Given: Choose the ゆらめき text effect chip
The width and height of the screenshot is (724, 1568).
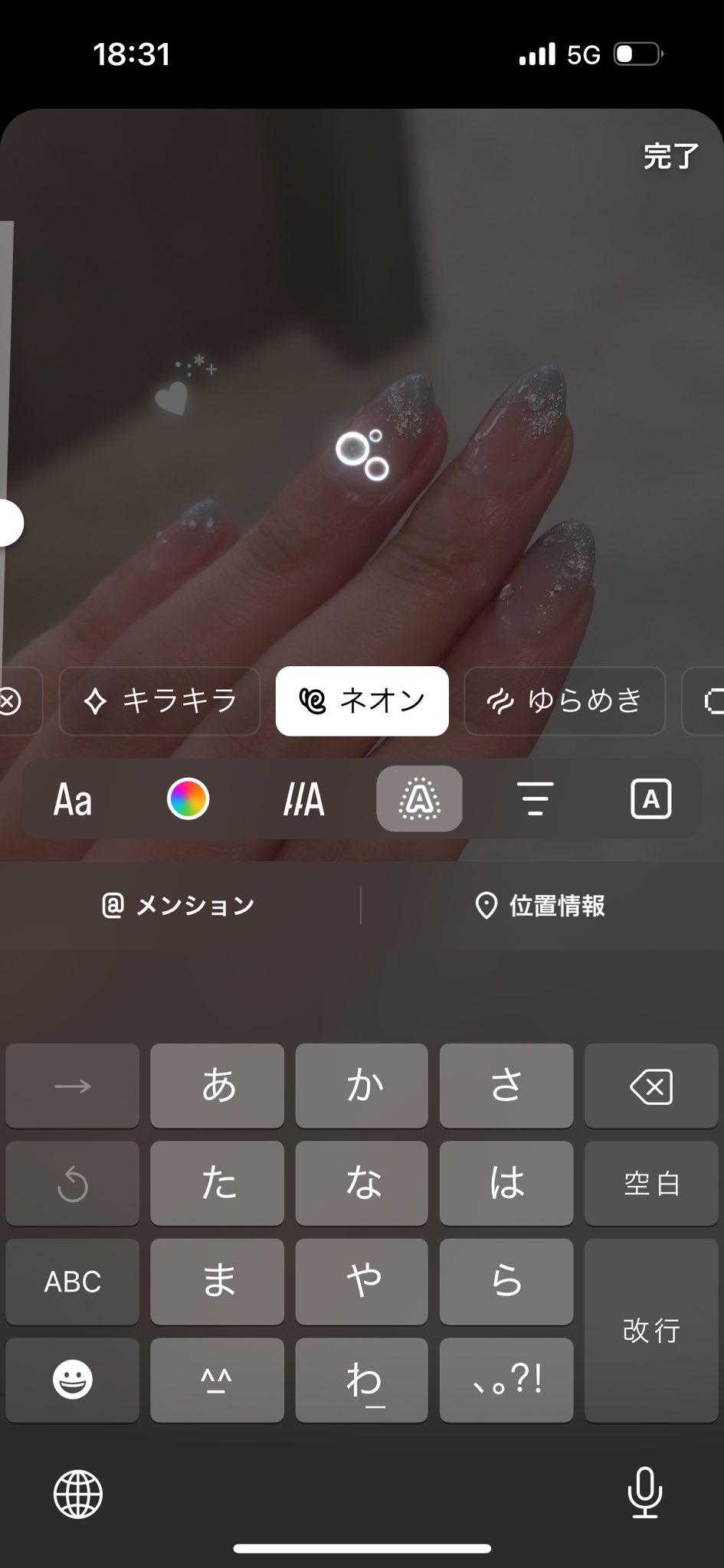Looking at the screenshot, I should 565,701.
